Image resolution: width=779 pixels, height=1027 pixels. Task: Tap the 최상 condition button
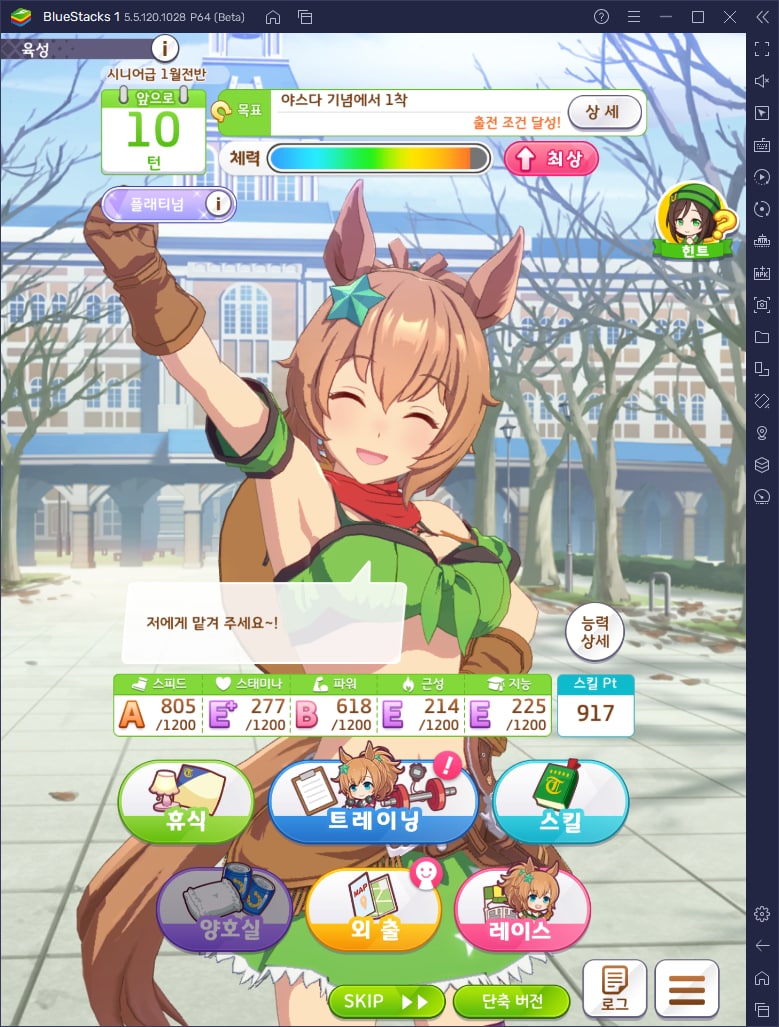(551, 158)
